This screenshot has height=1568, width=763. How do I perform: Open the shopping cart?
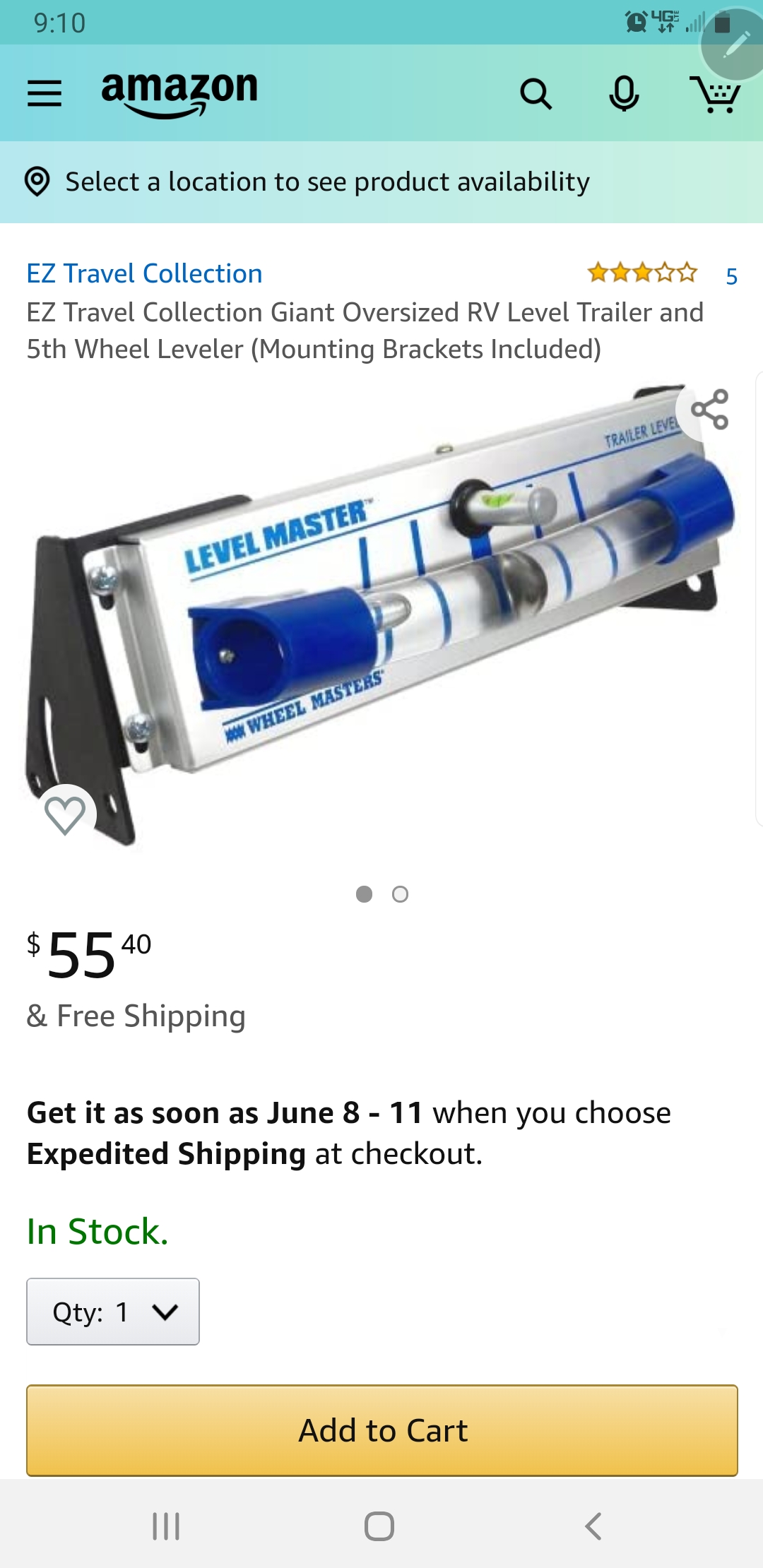point(715,93)
